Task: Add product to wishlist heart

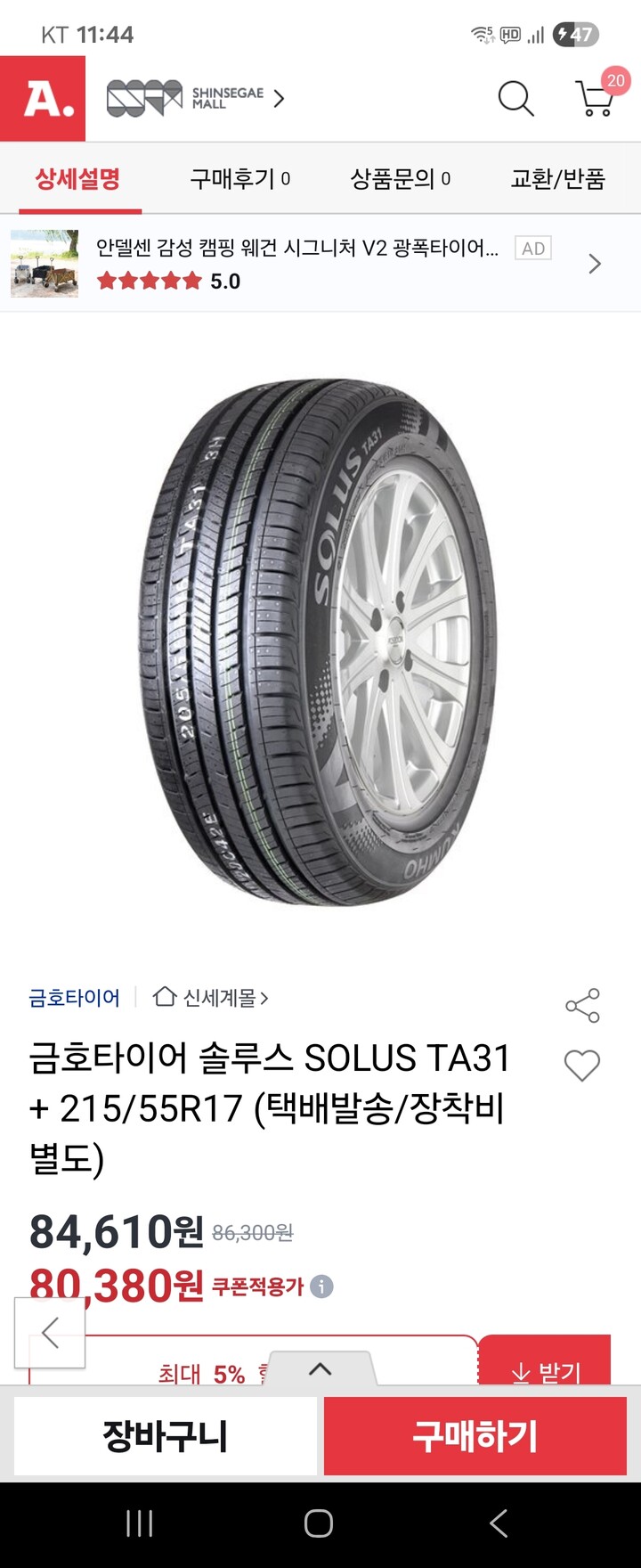Action: (583, 1066)
